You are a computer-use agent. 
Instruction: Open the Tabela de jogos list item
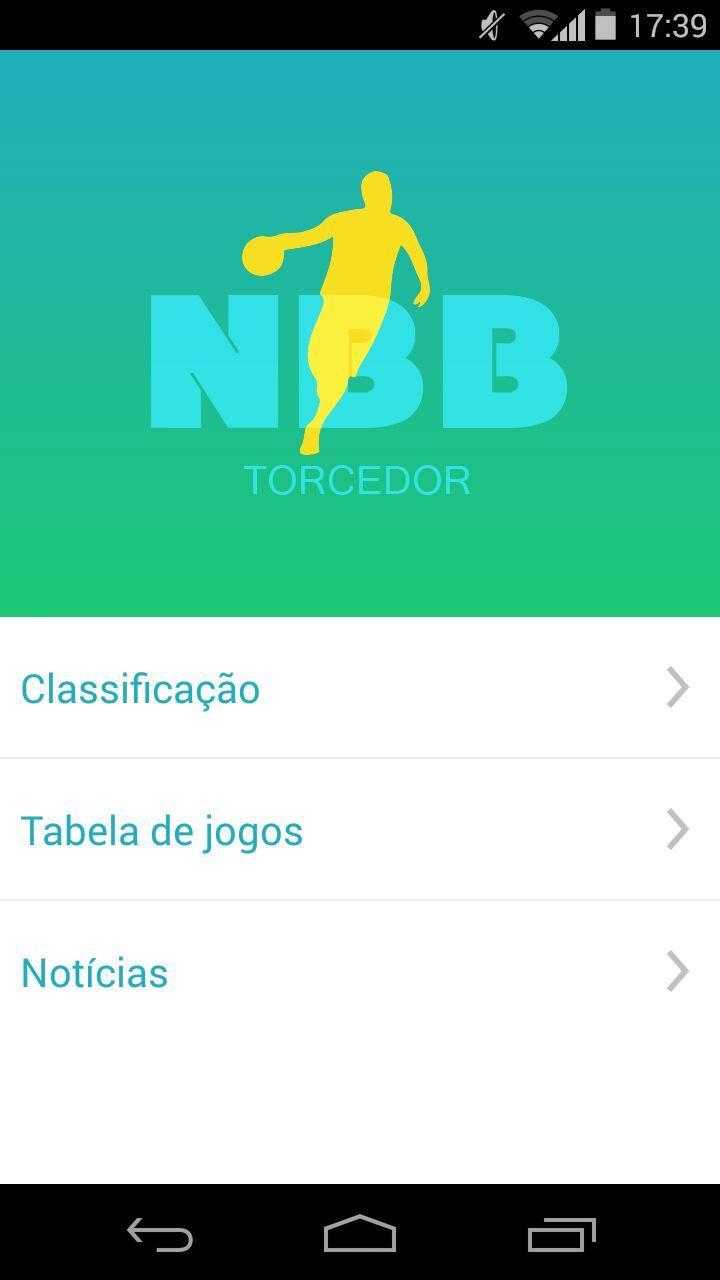click(162, 829)
